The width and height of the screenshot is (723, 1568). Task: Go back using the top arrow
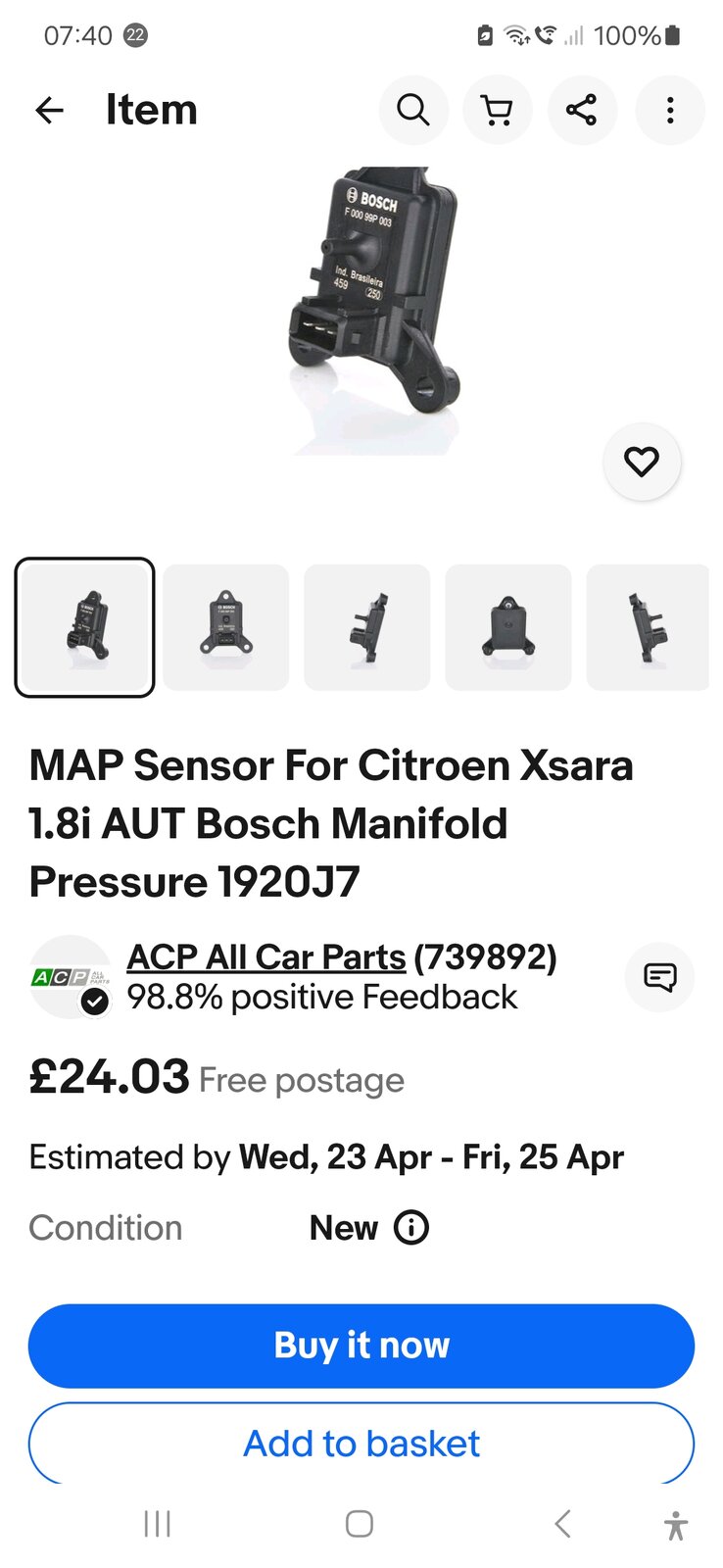[x=49, y=110]
